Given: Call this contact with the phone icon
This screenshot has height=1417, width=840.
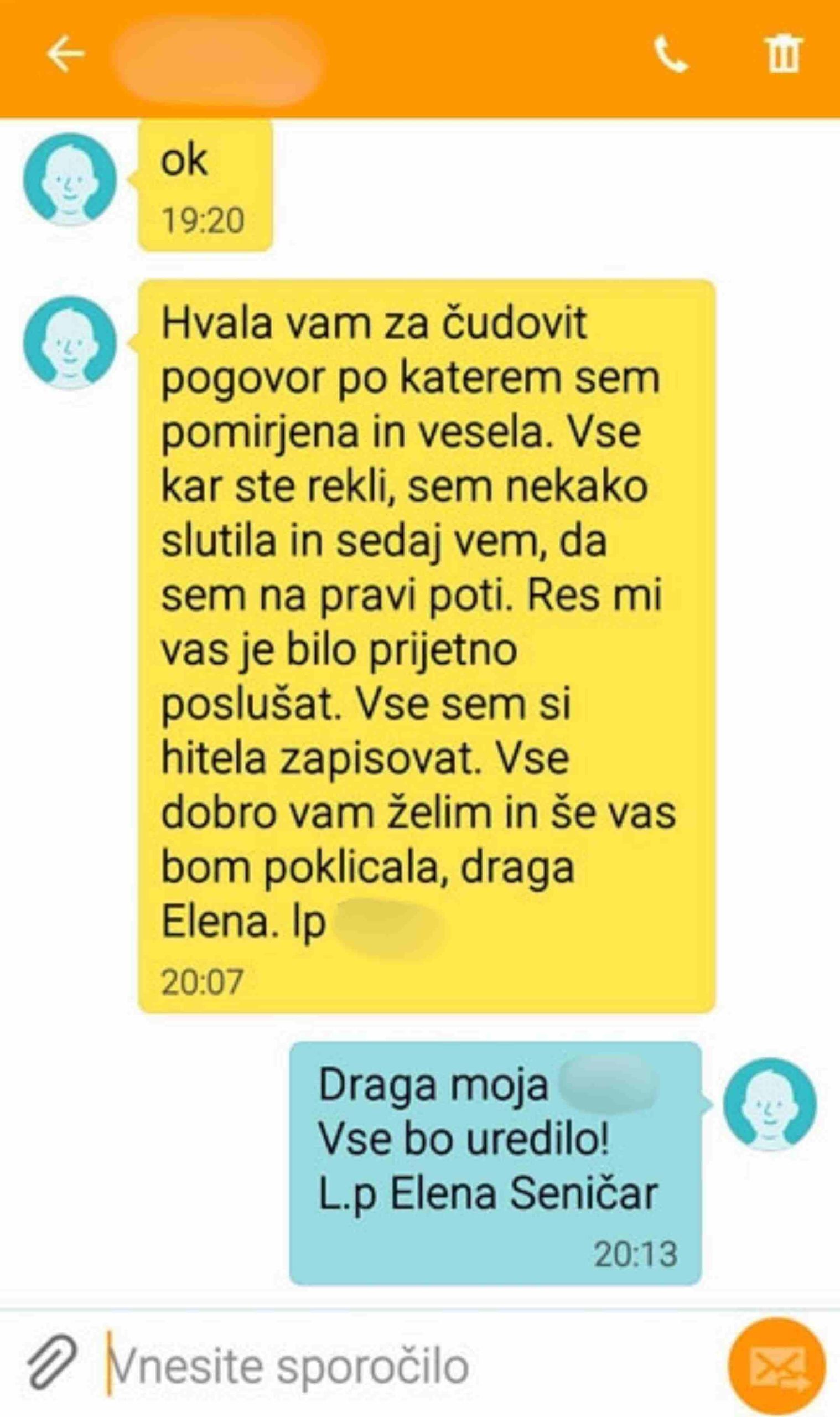Looking at the screenshot, I should point(670,55).
